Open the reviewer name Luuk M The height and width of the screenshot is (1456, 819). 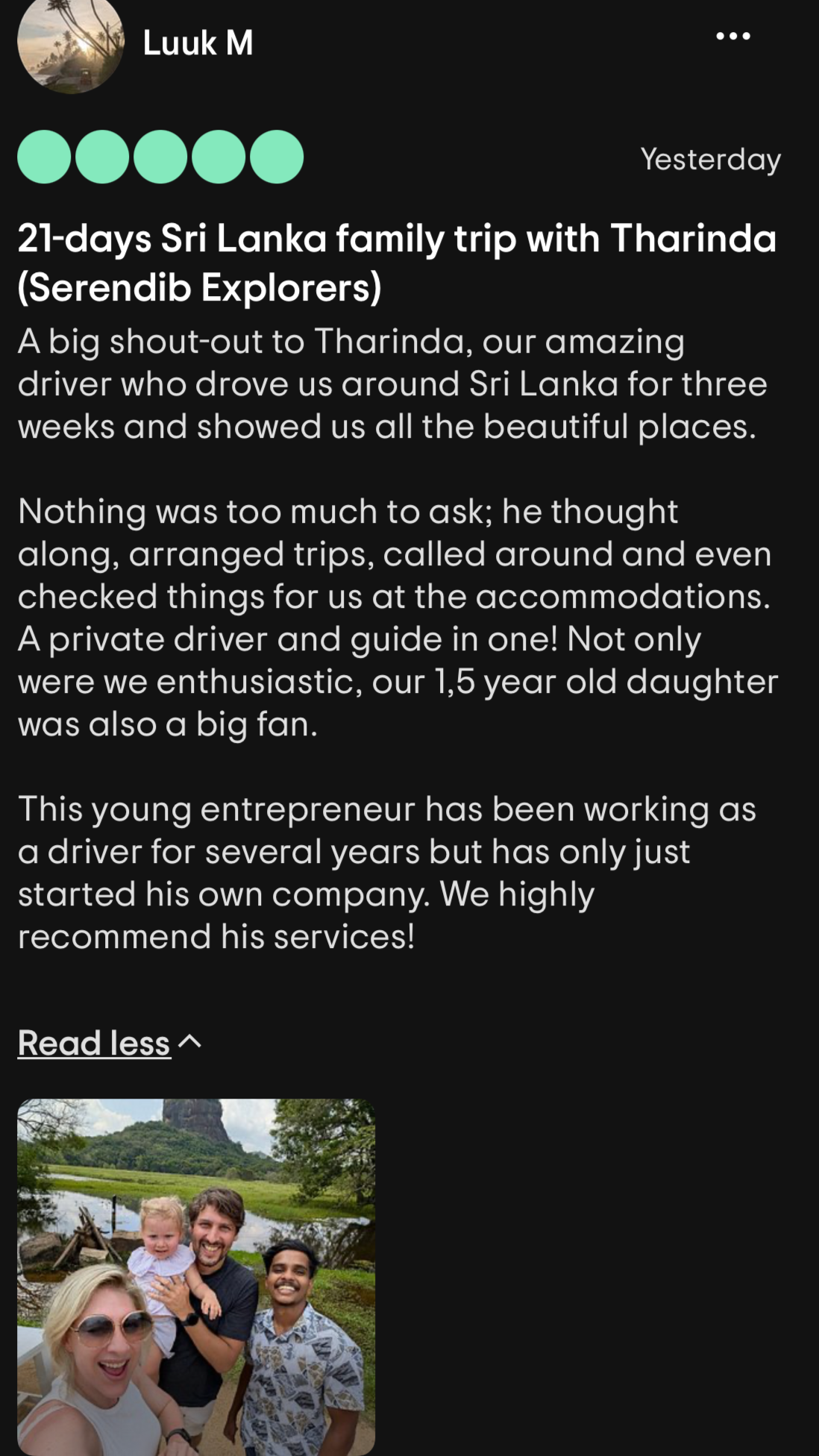(198, 43)
